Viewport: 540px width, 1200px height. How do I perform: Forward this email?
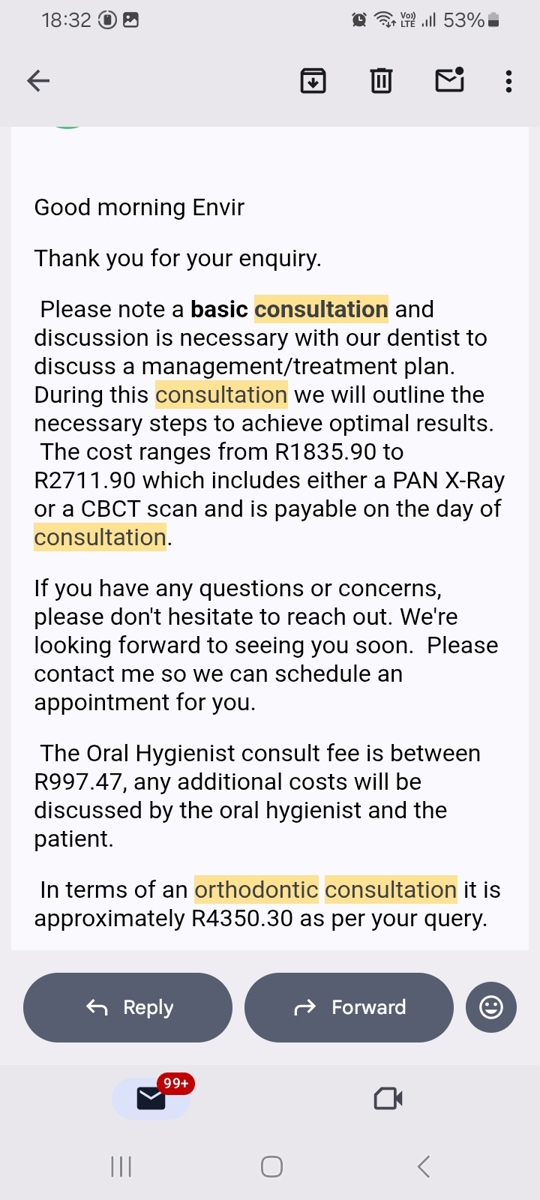pos(349,1007)
